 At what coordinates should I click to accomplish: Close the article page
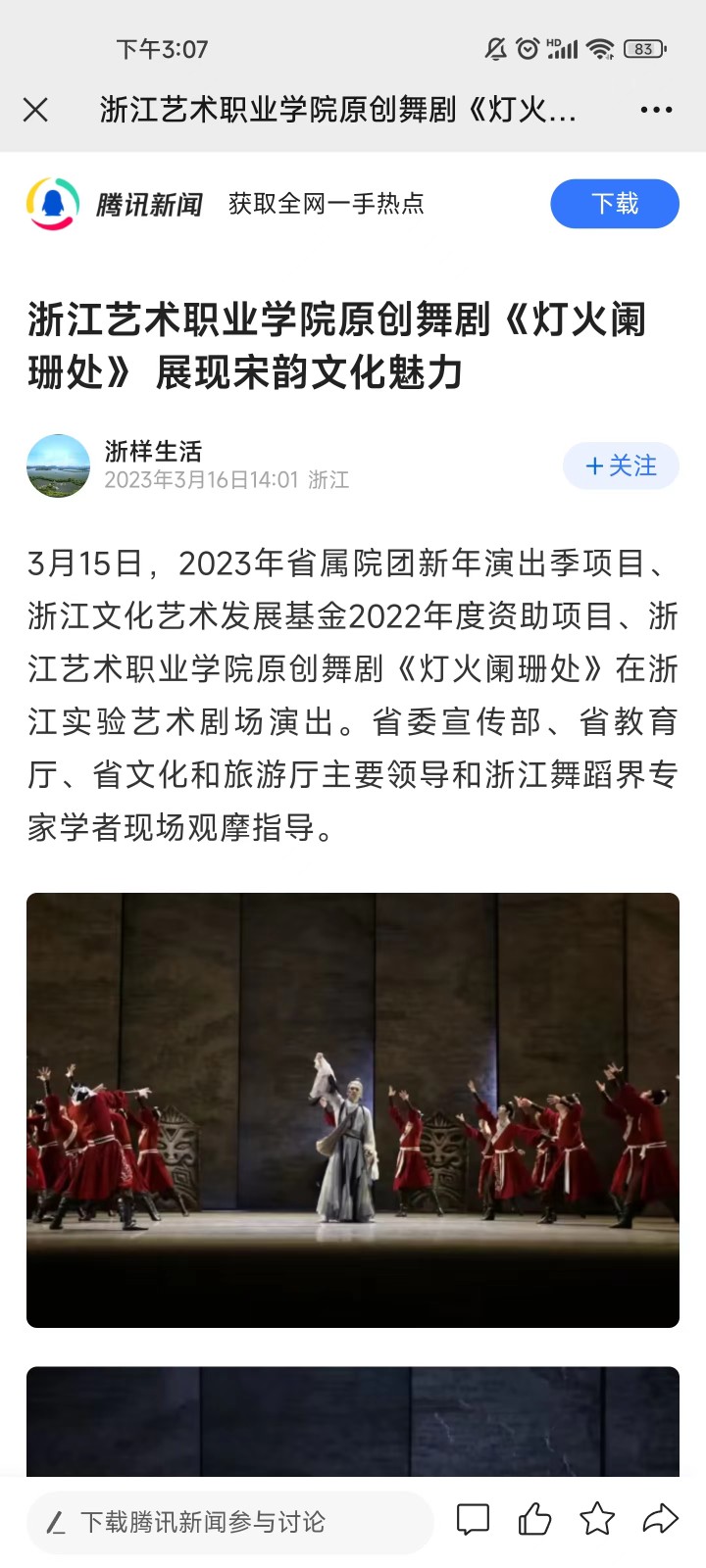[35, 110]
